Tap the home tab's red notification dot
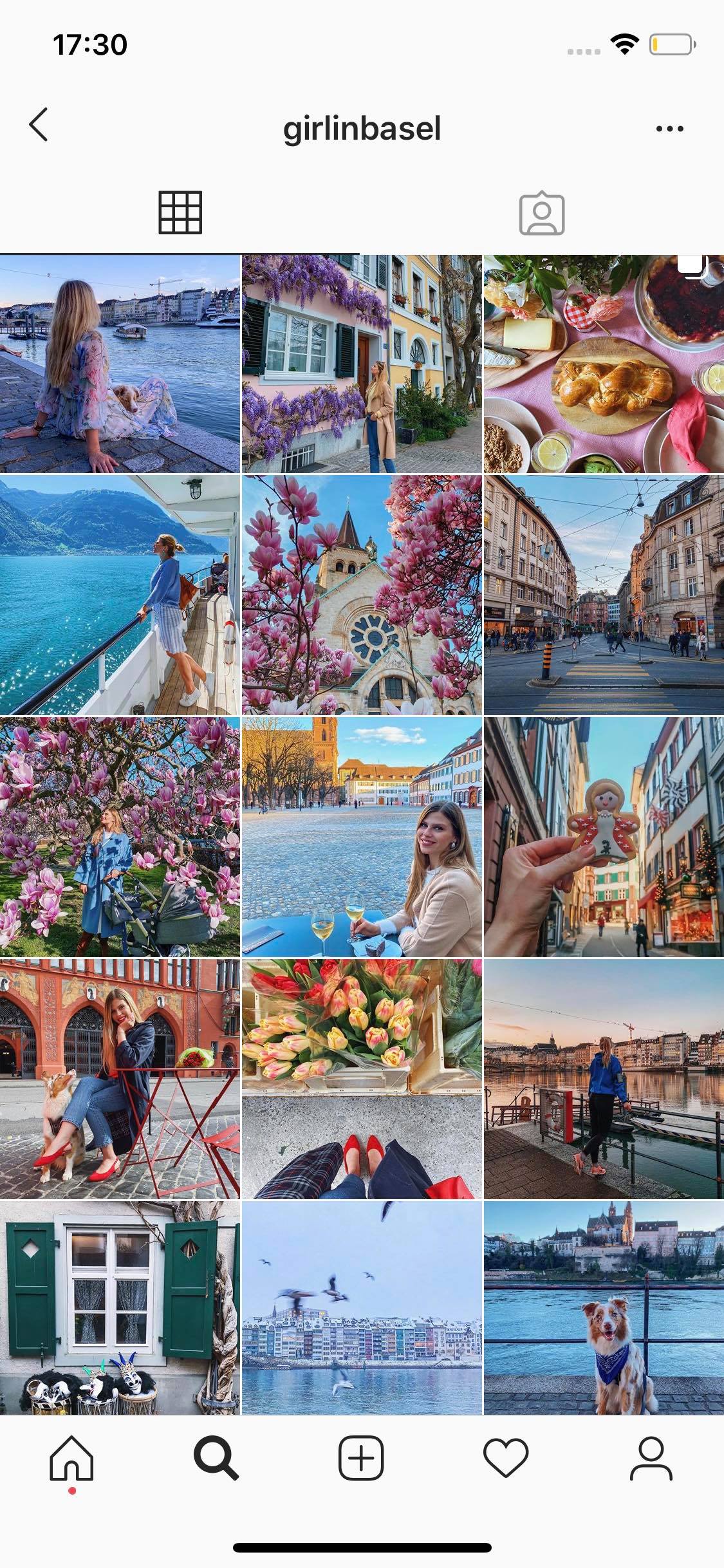Viewport: 724px width, 1568px height. [72, 1492]
